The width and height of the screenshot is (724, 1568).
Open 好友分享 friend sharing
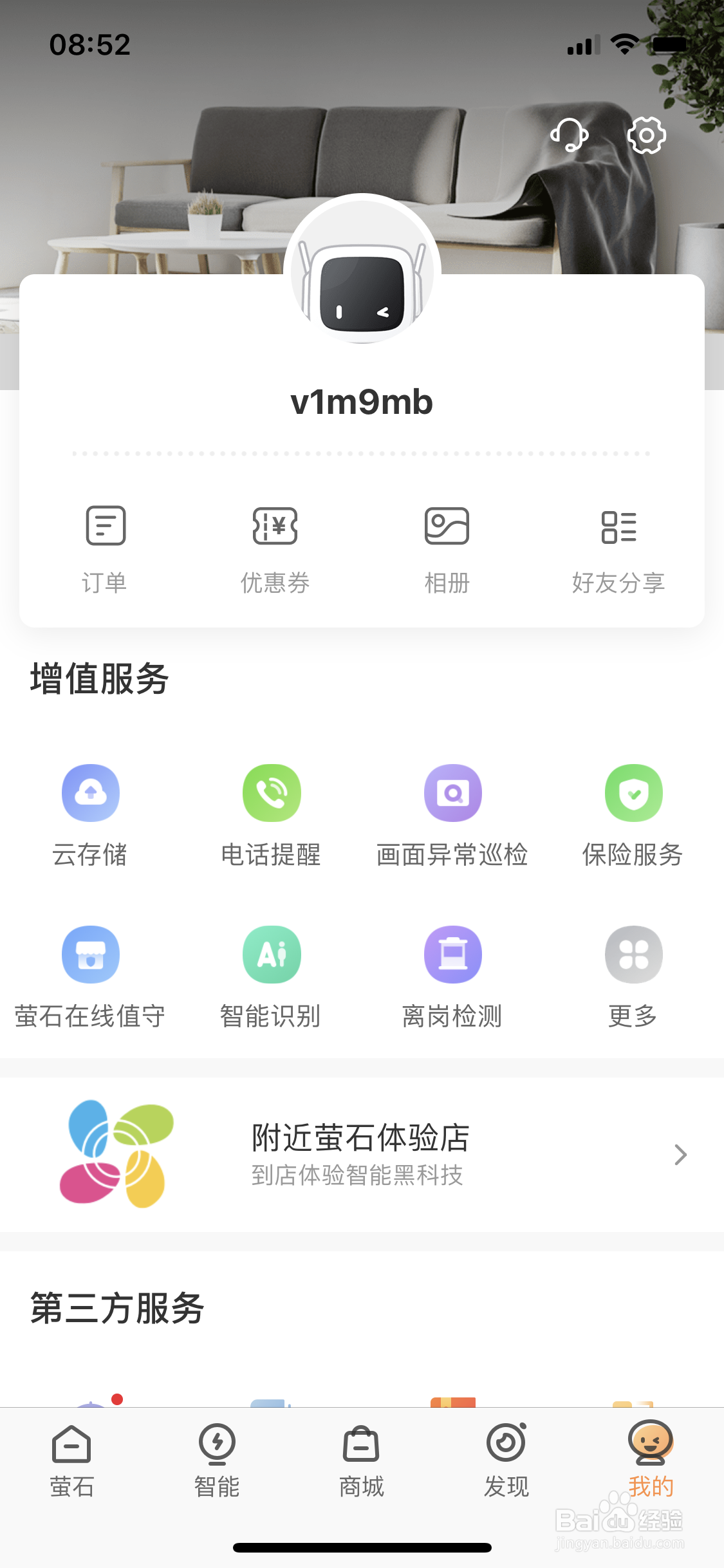click(618, 547)
